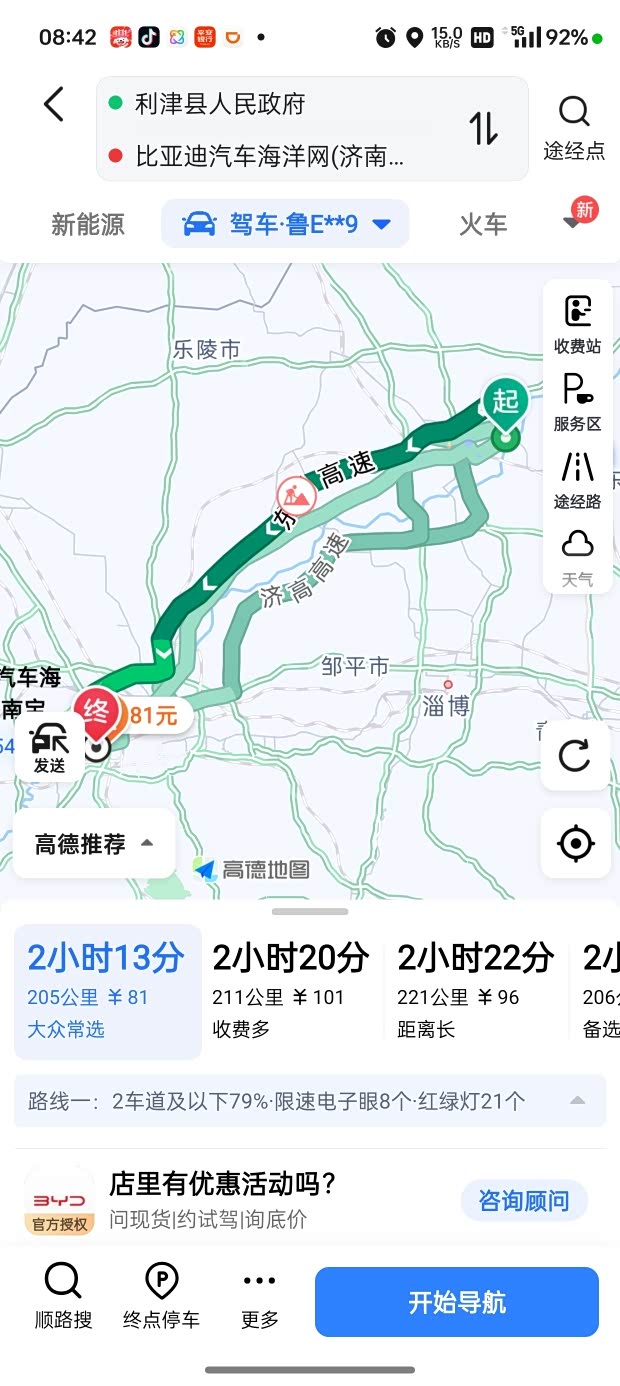Open the 驾车 vehicle dropdown
The image size is (620, 1386).
285,224
